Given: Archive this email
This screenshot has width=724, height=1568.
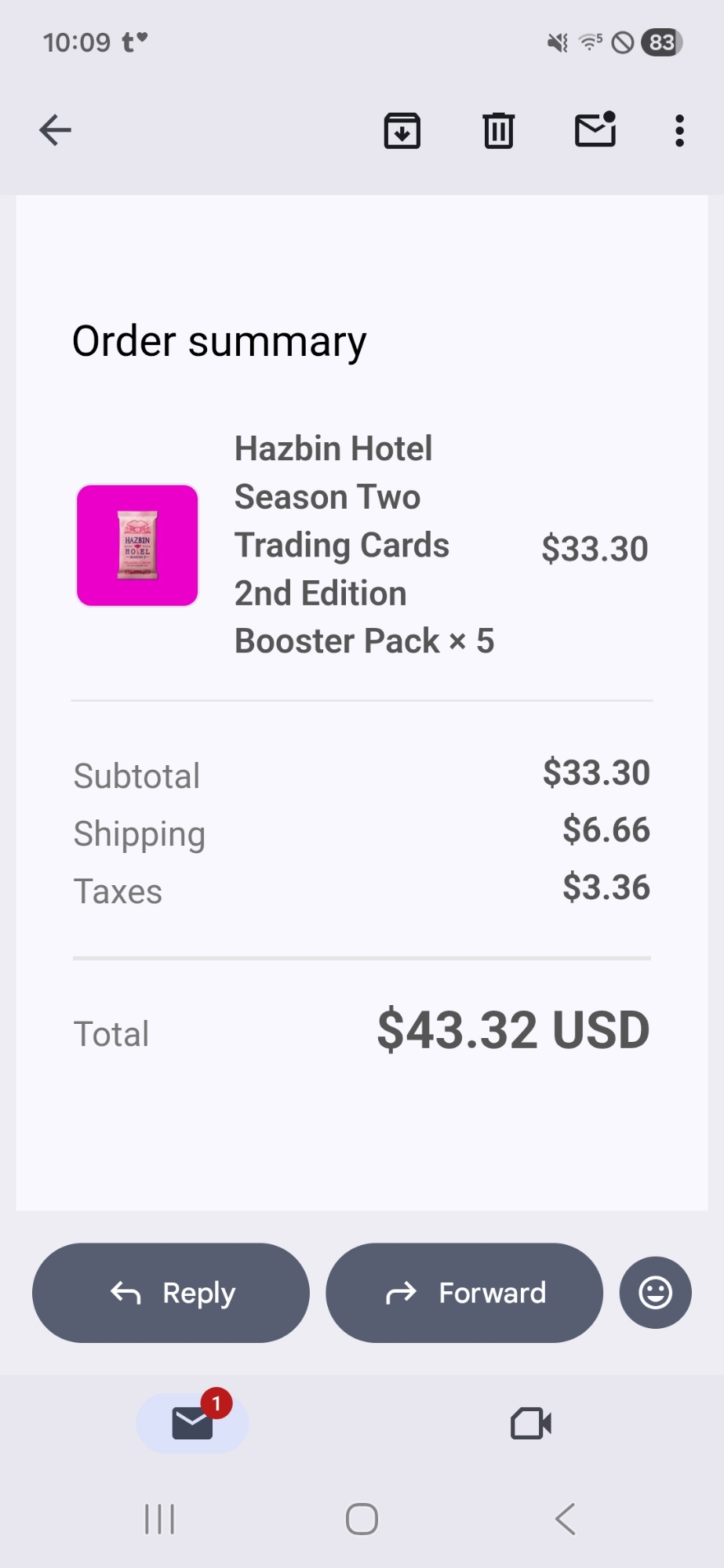Looking at the screenshot, I should point(402,130).
